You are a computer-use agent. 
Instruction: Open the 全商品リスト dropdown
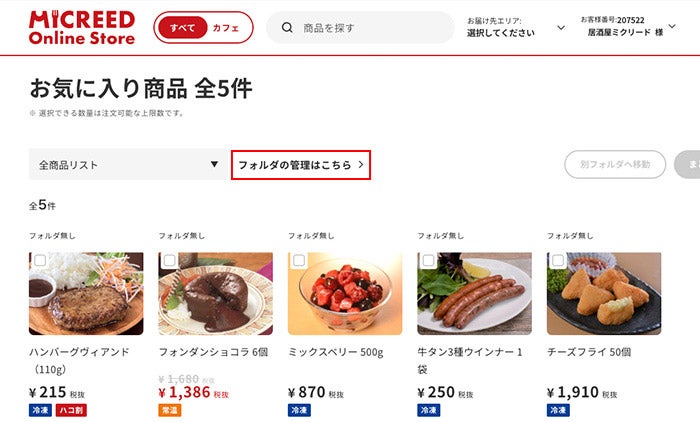click(127, 165)
